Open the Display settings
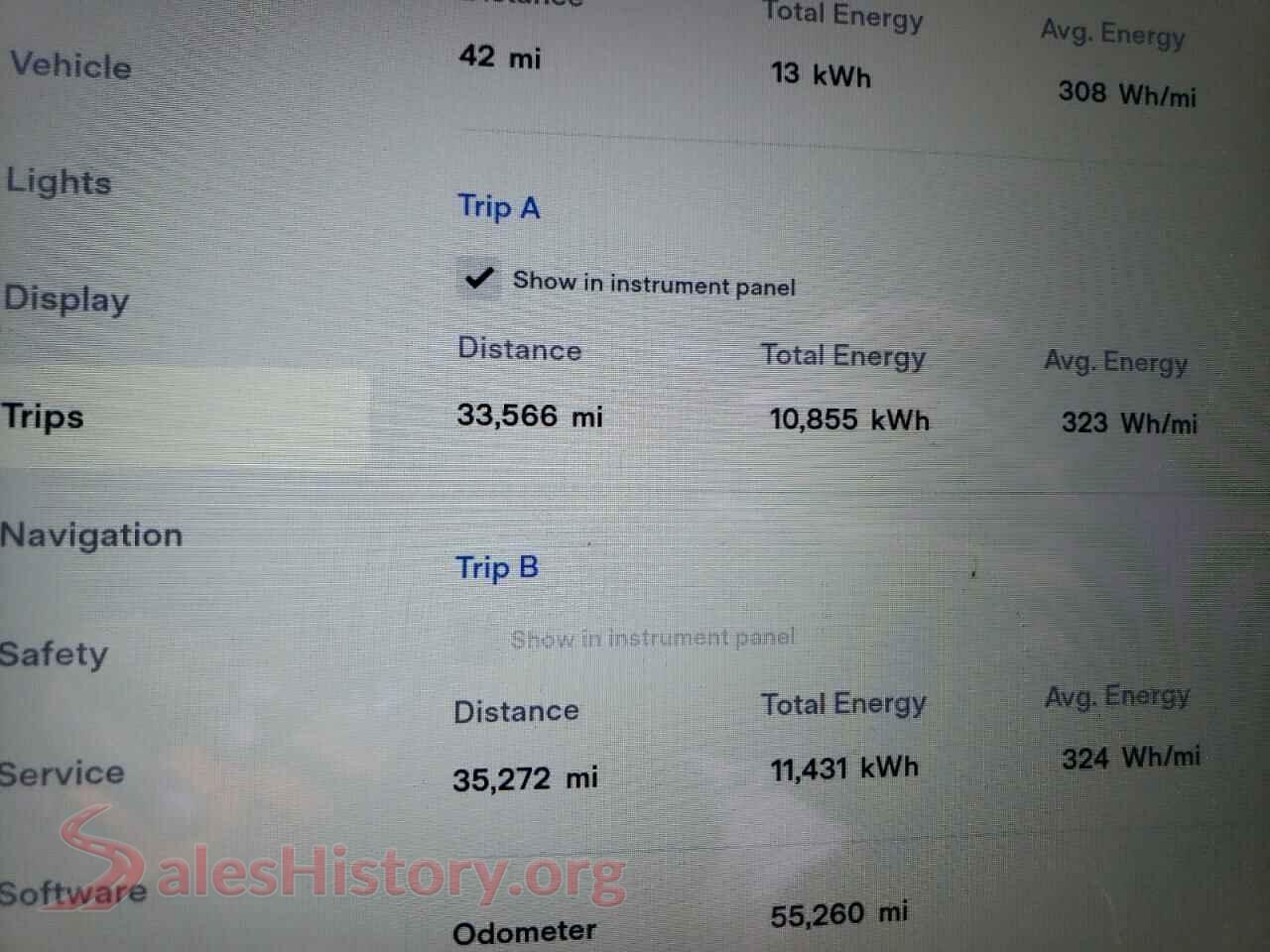This screenshot has height=952, width=1270. pyautogui.click(x=66, y=298)
